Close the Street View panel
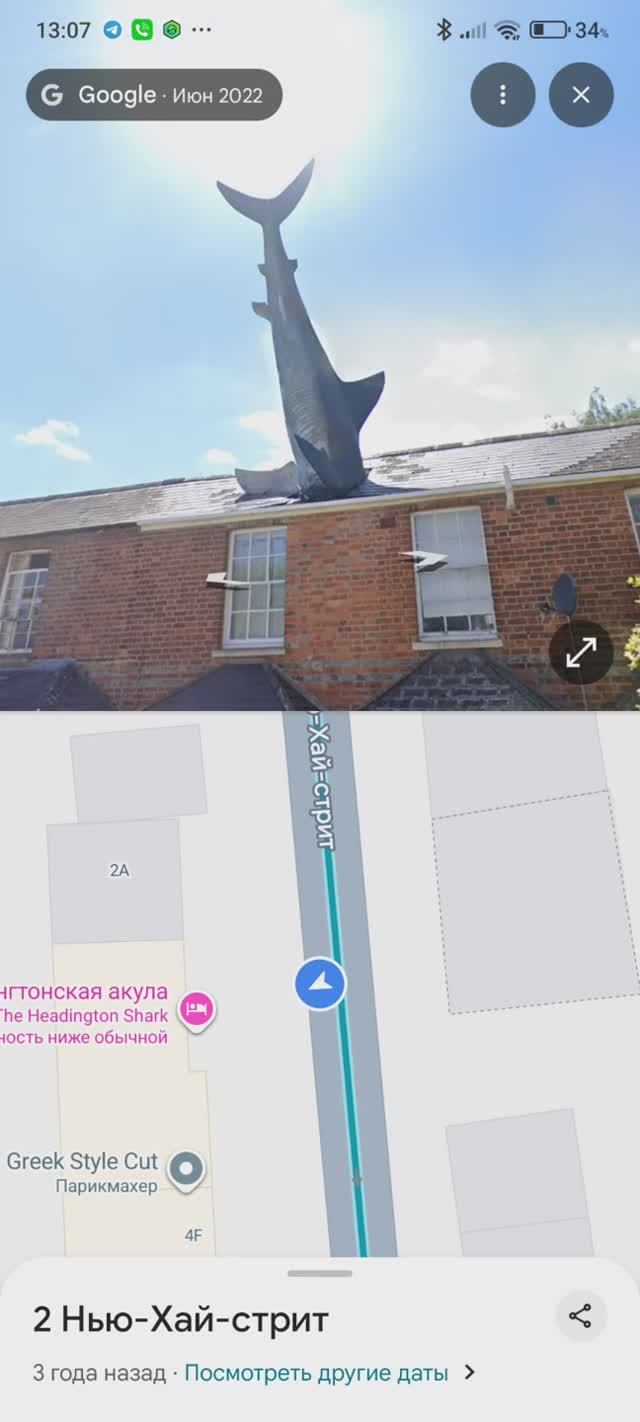Screen dimensions: 640x1422 (x=581, y=95)
